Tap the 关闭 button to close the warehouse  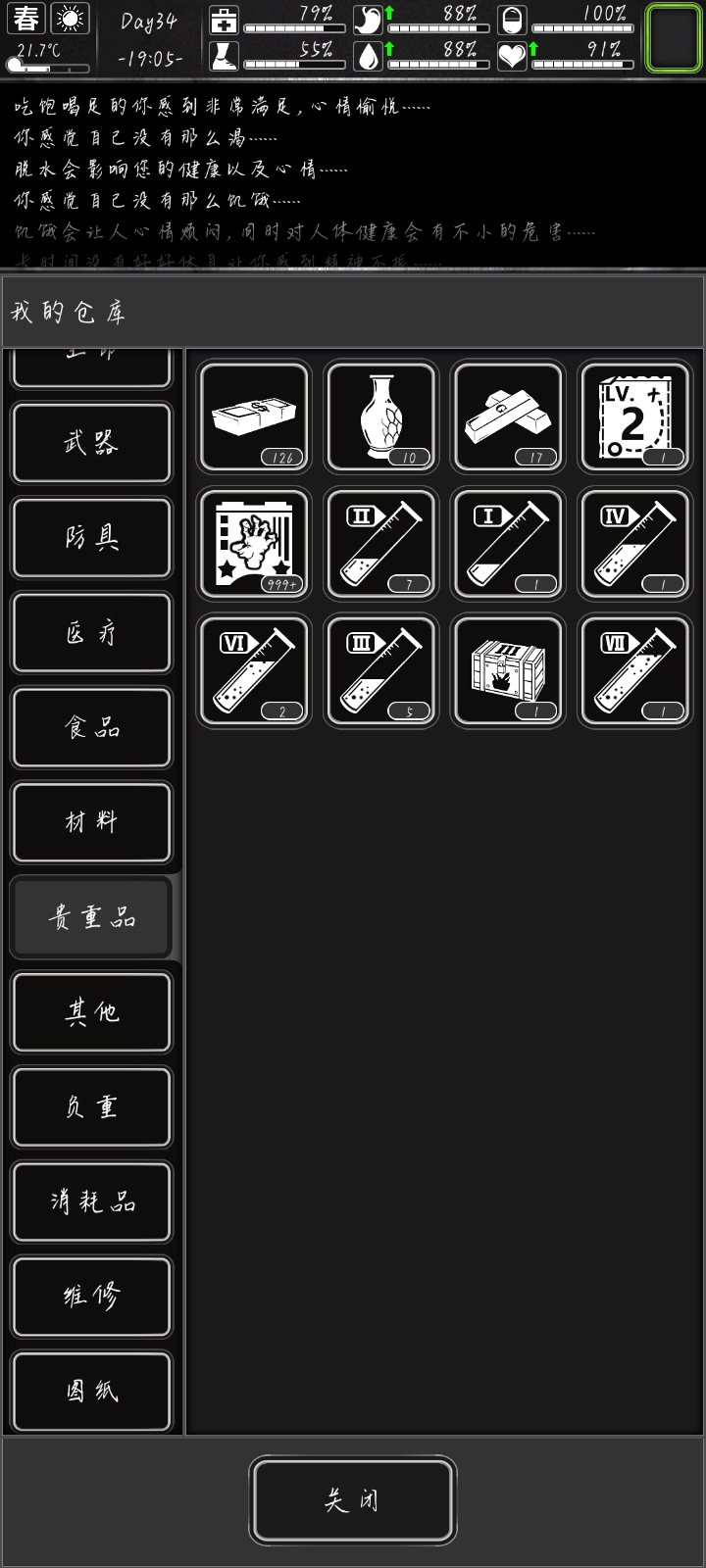(x=352, y=1499)
